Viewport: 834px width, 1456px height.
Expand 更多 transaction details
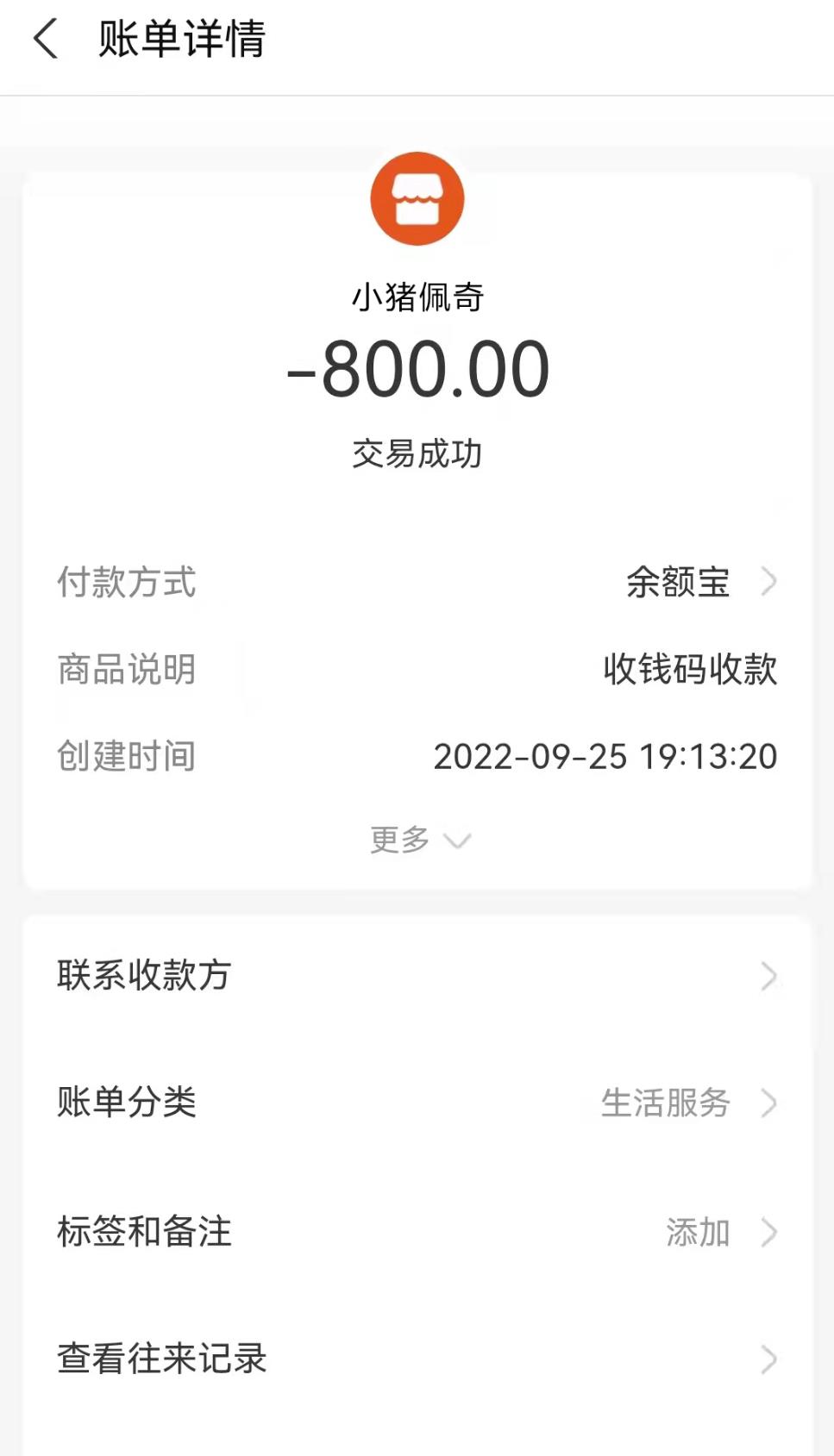(x=419, y=840)
